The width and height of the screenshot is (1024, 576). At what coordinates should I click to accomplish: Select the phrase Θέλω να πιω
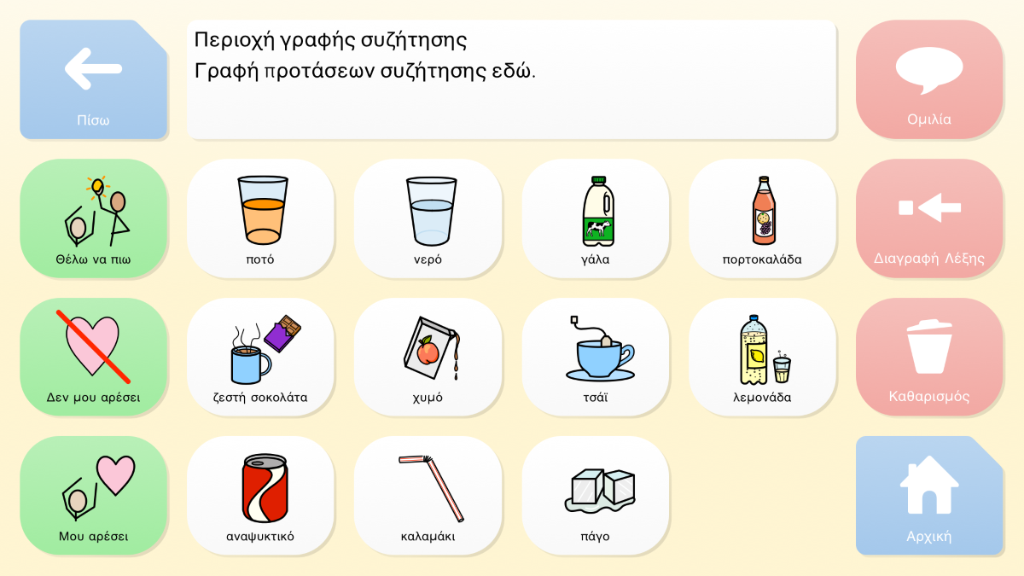[93, 218]
